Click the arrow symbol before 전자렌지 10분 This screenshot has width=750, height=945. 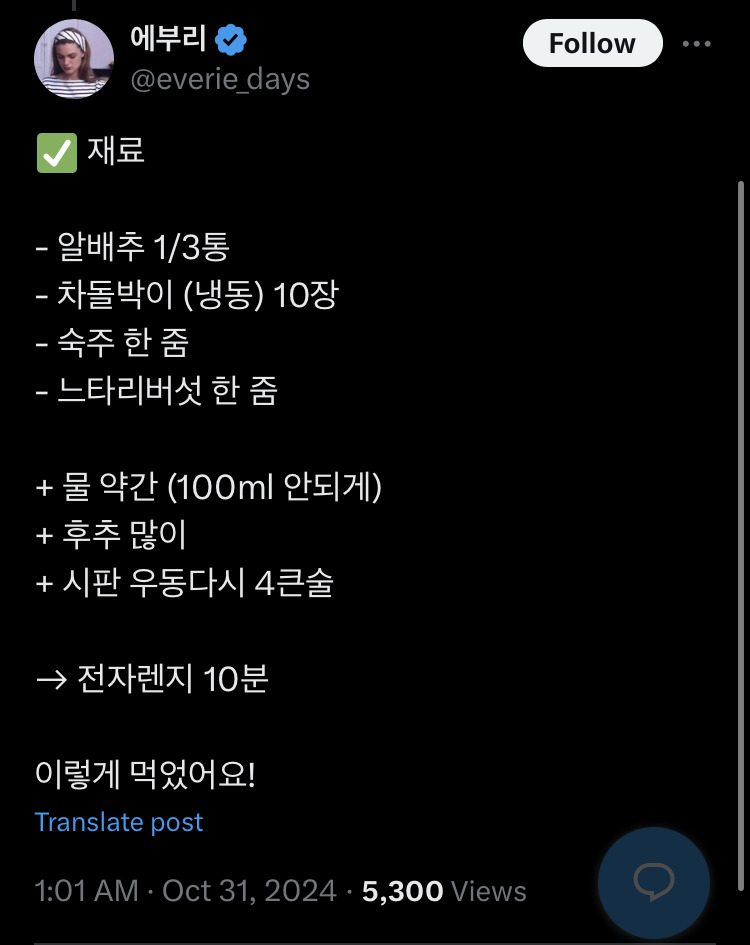48,678
